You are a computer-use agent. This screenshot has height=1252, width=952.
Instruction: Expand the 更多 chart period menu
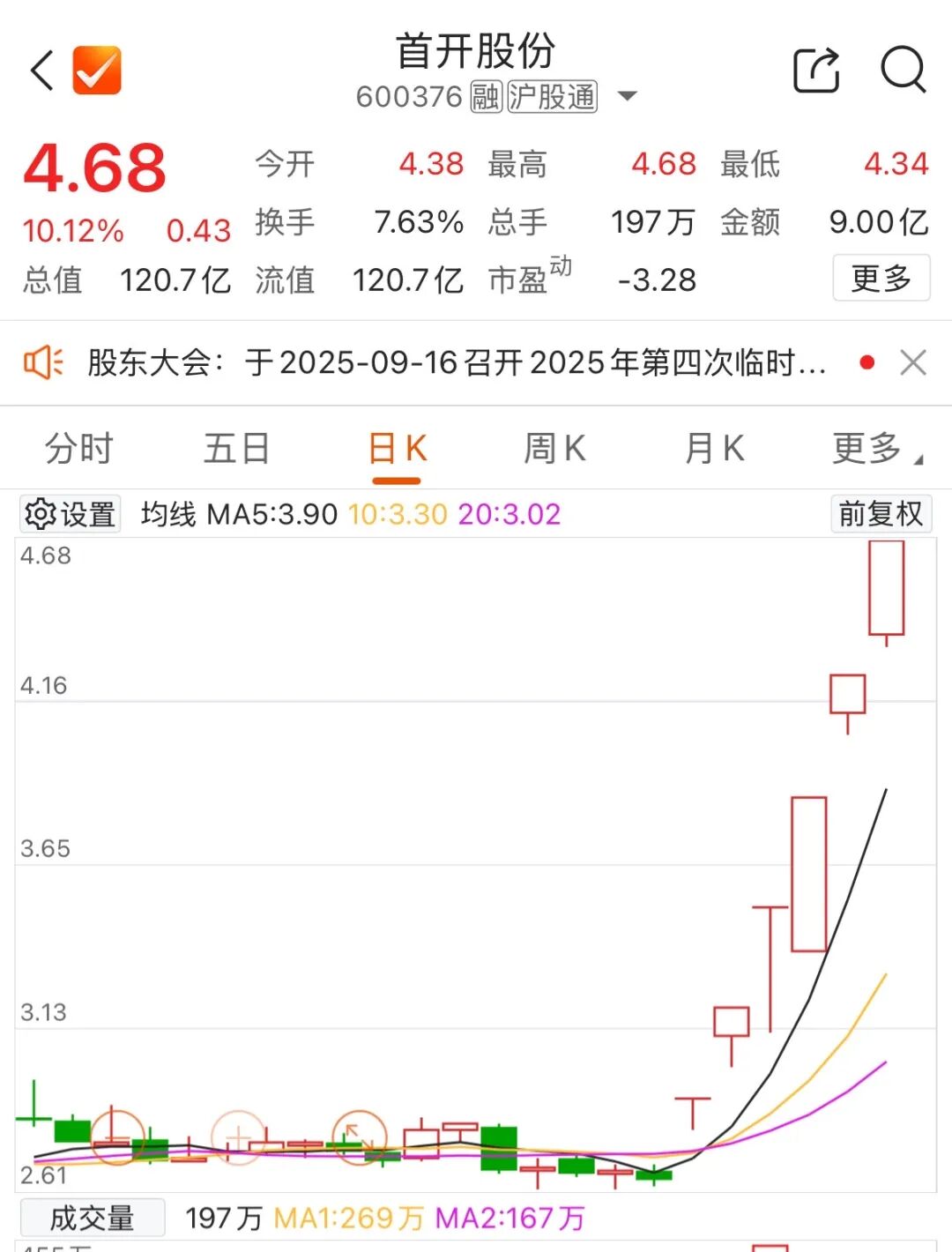876,449
